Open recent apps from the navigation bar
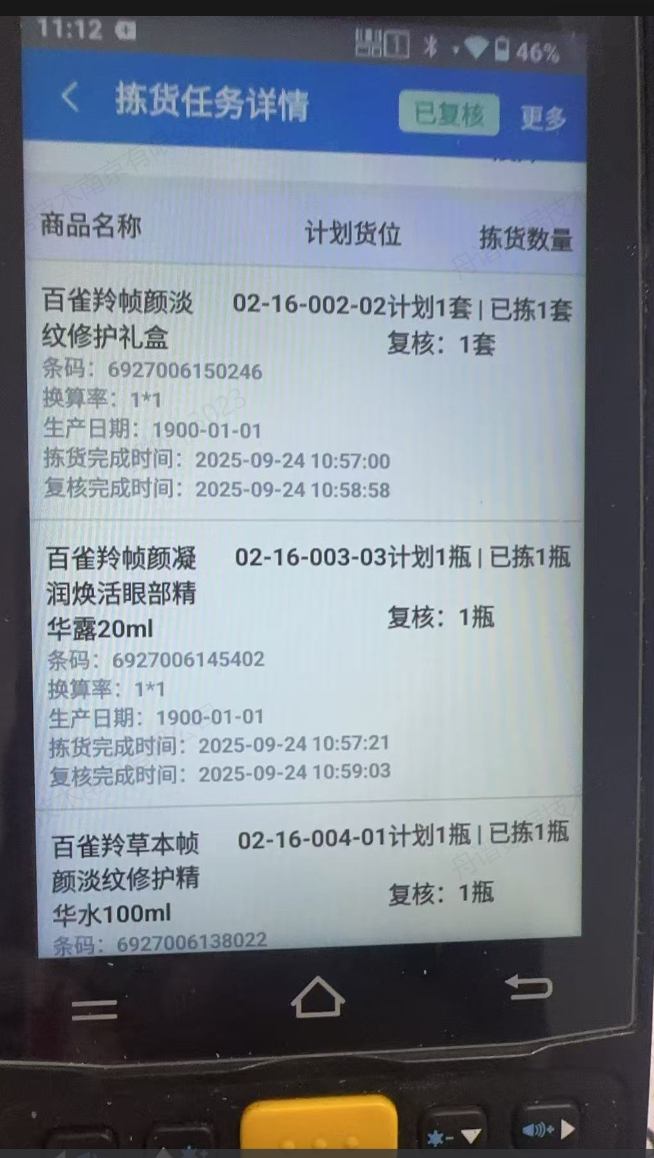 tap(94, 1009)
